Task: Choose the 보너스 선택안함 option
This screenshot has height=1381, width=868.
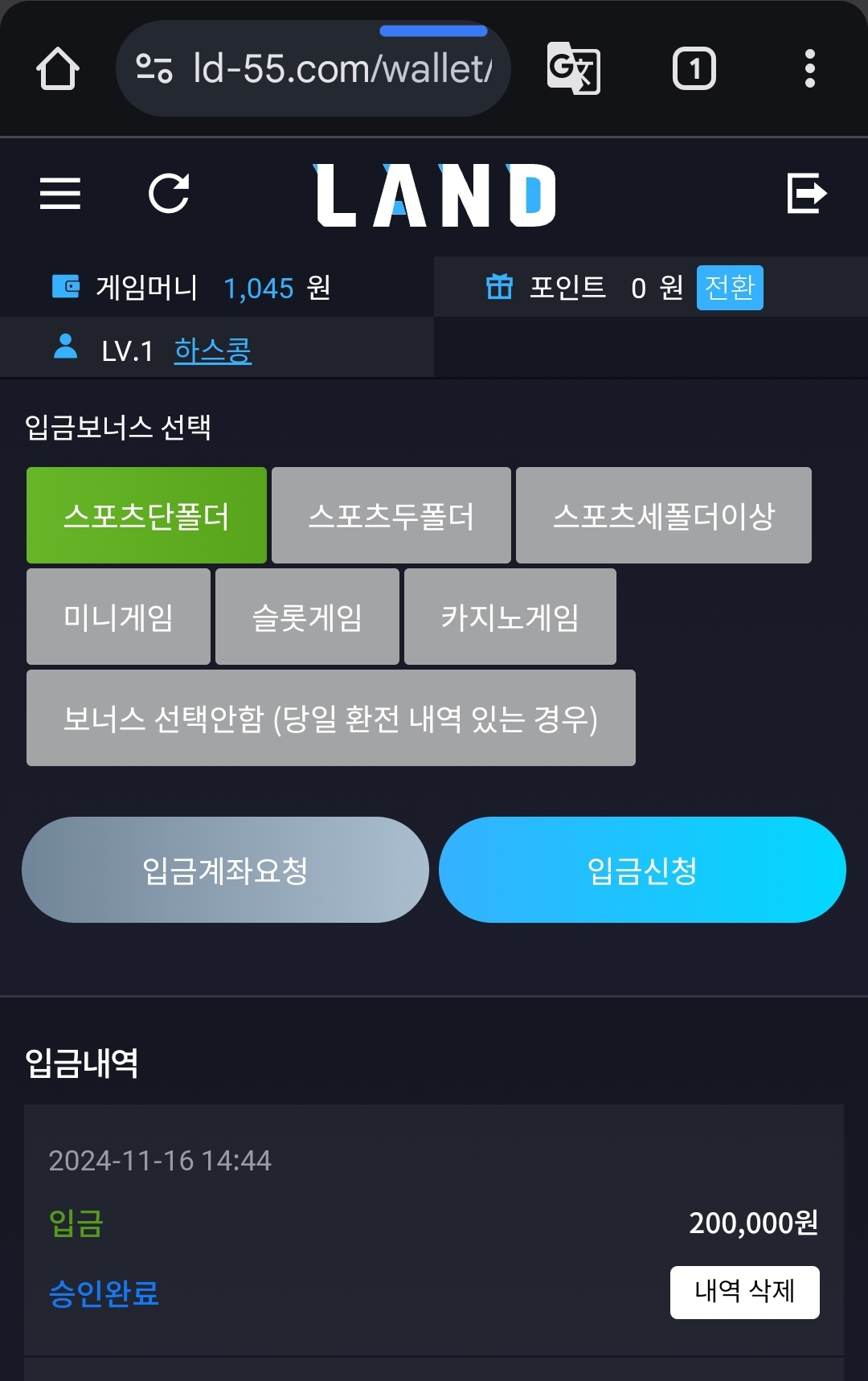Action: [330, 718]
